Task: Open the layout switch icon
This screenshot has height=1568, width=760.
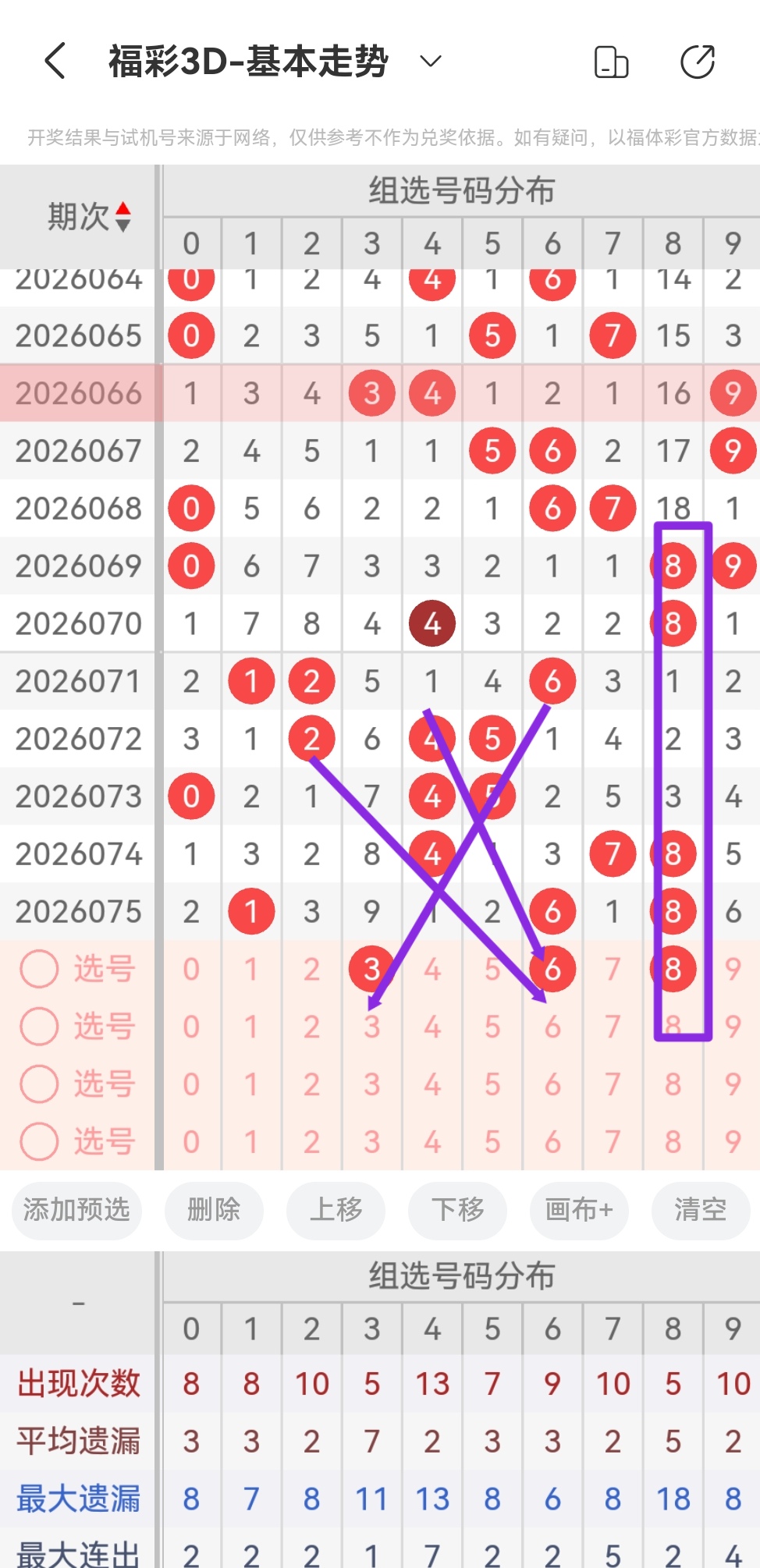Action: pyautogui.click(x=611, y=62)
